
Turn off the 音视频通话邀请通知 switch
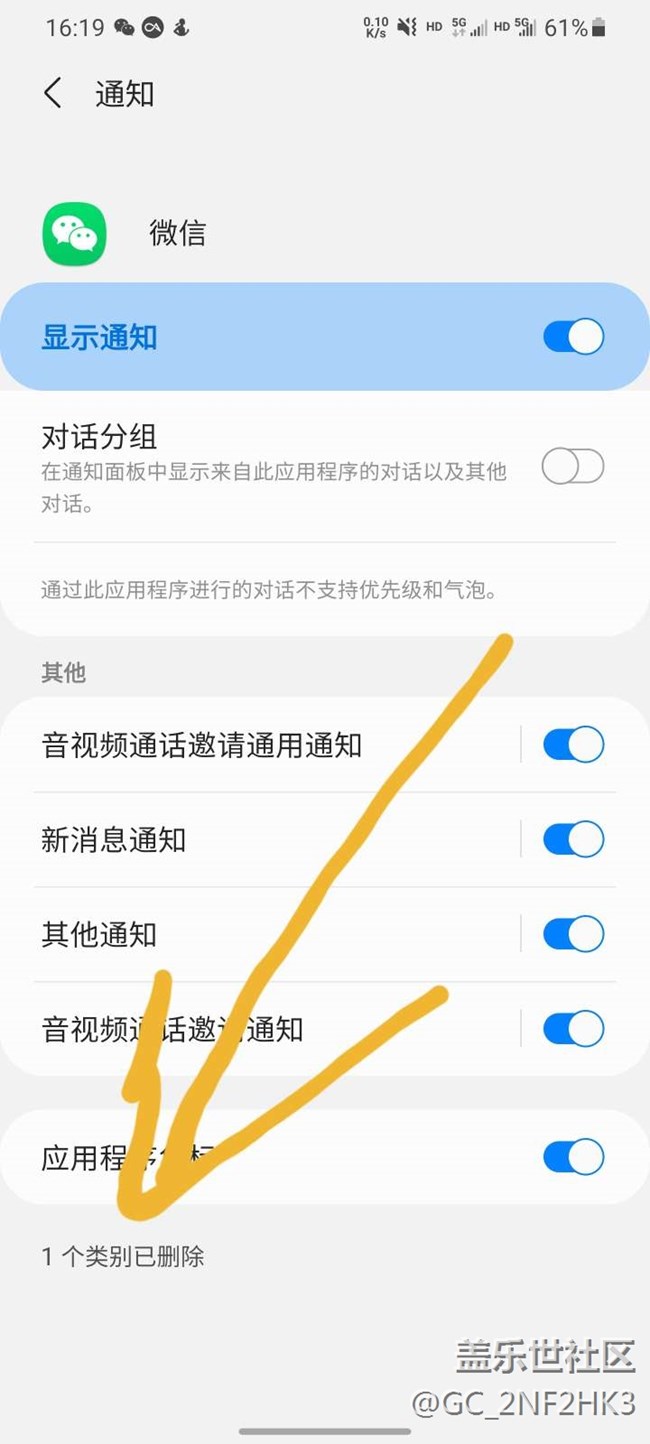point(573,1029)
